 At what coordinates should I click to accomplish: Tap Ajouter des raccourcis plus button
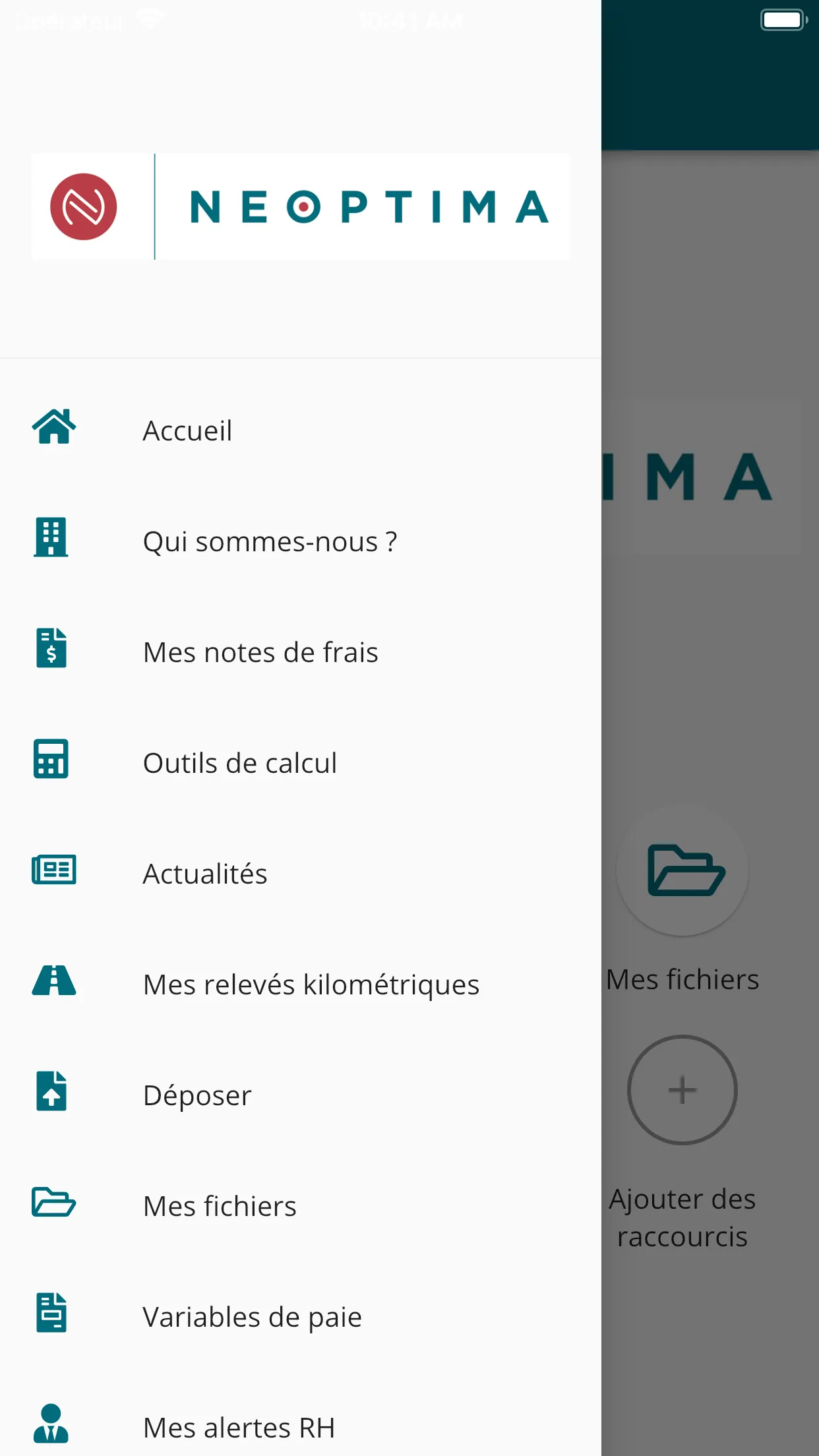682,1089
